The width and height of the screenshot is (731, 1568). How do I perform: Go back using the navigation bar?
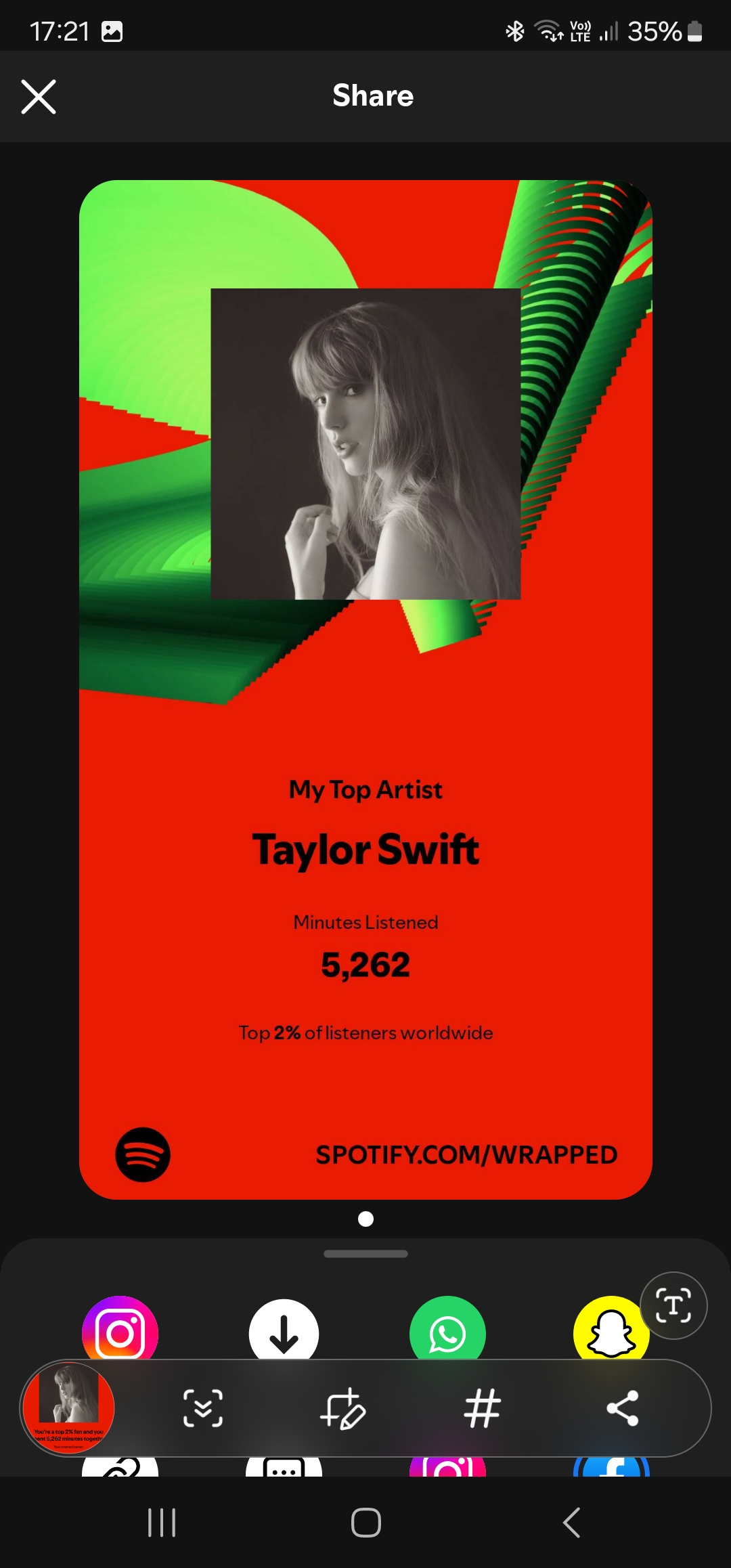click(572, 1523)
